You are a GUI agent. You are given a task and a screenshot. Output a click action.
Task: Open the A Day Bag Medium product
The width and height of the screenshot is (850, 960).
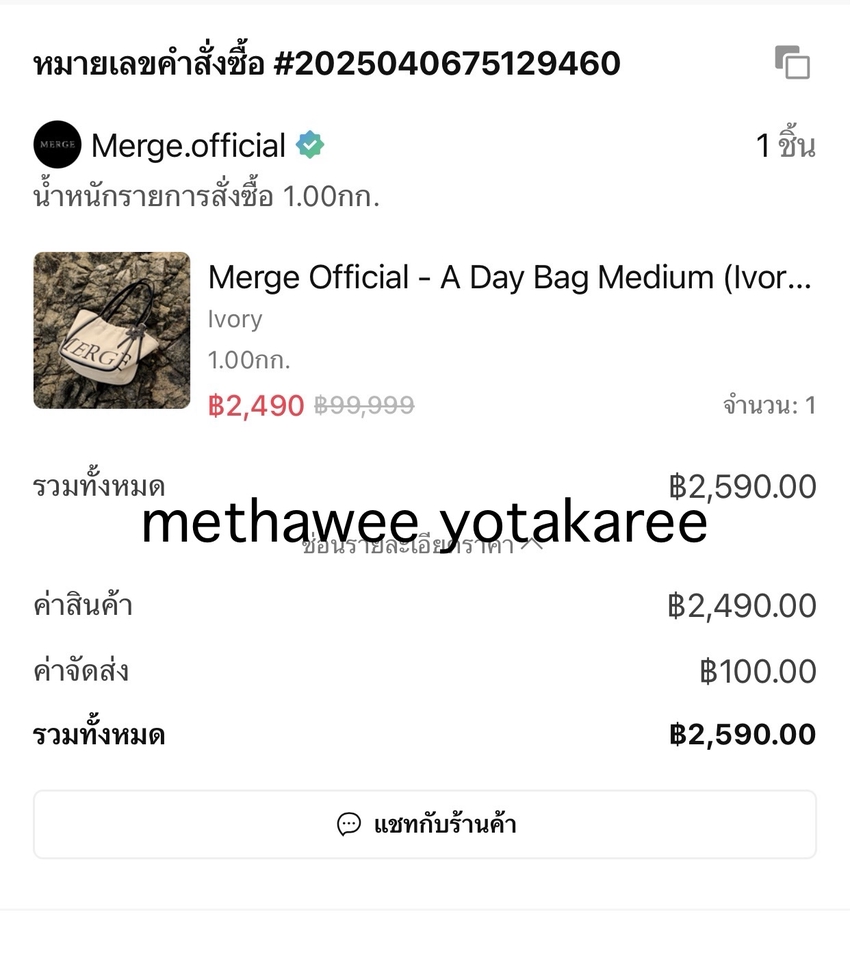[x=509, y=277]
